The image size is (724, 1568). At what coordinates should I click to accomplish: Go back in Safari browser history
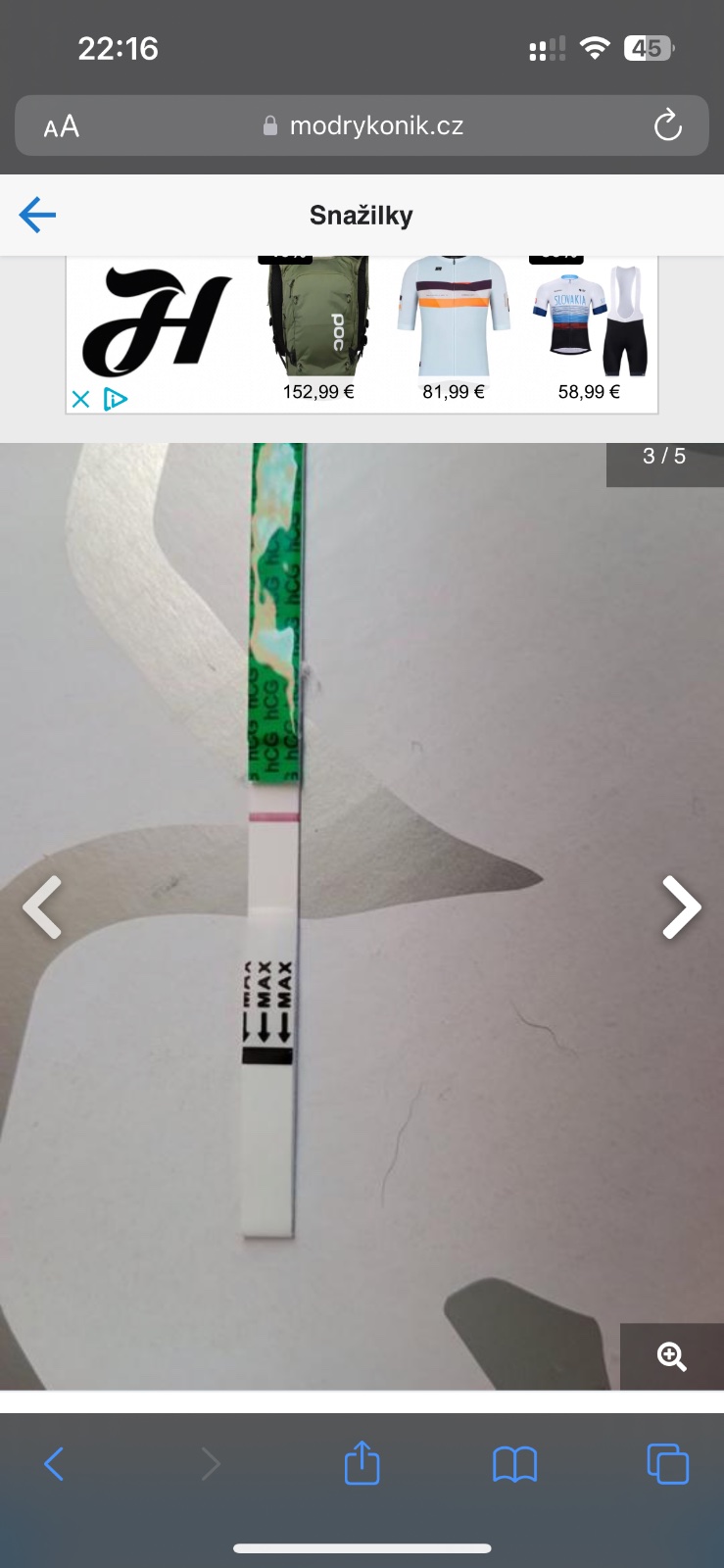click(x=55, y=1464)
